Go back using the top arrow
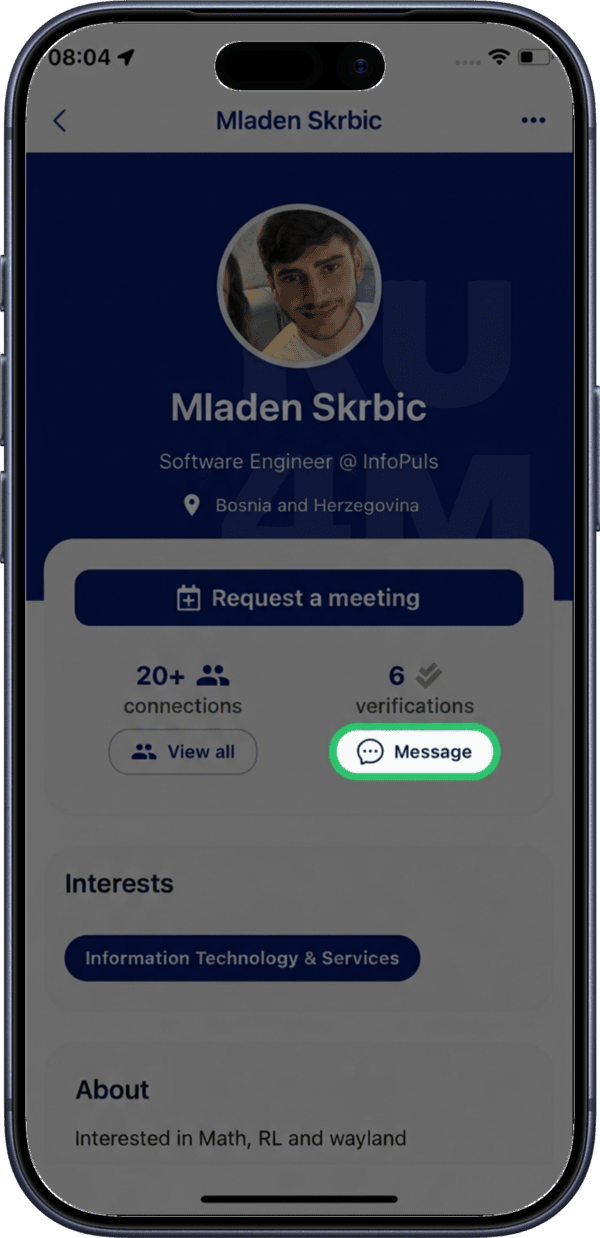The width and height of the screenshot is (600, 1238). [59, 121]
